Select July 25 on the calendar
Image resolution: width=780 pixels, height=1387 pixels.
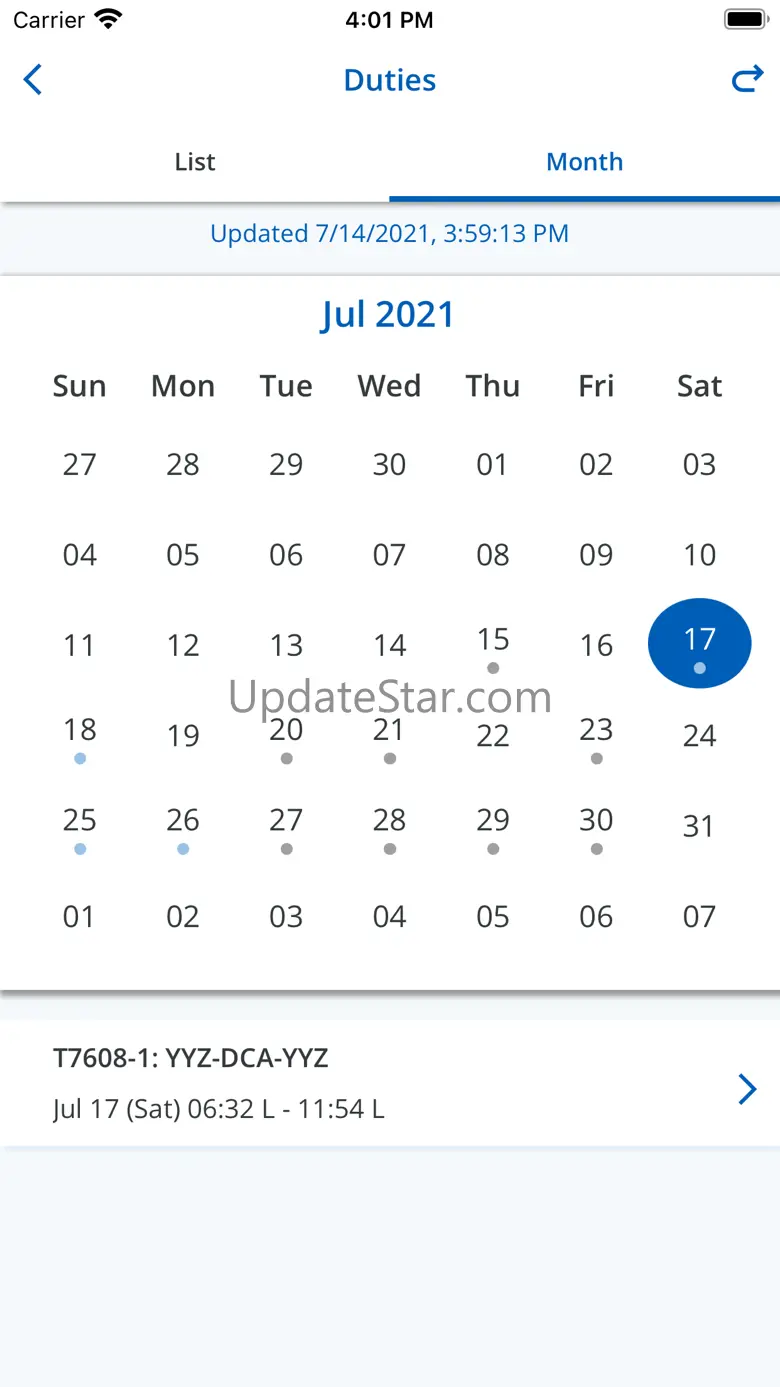[x=80, y=826]
